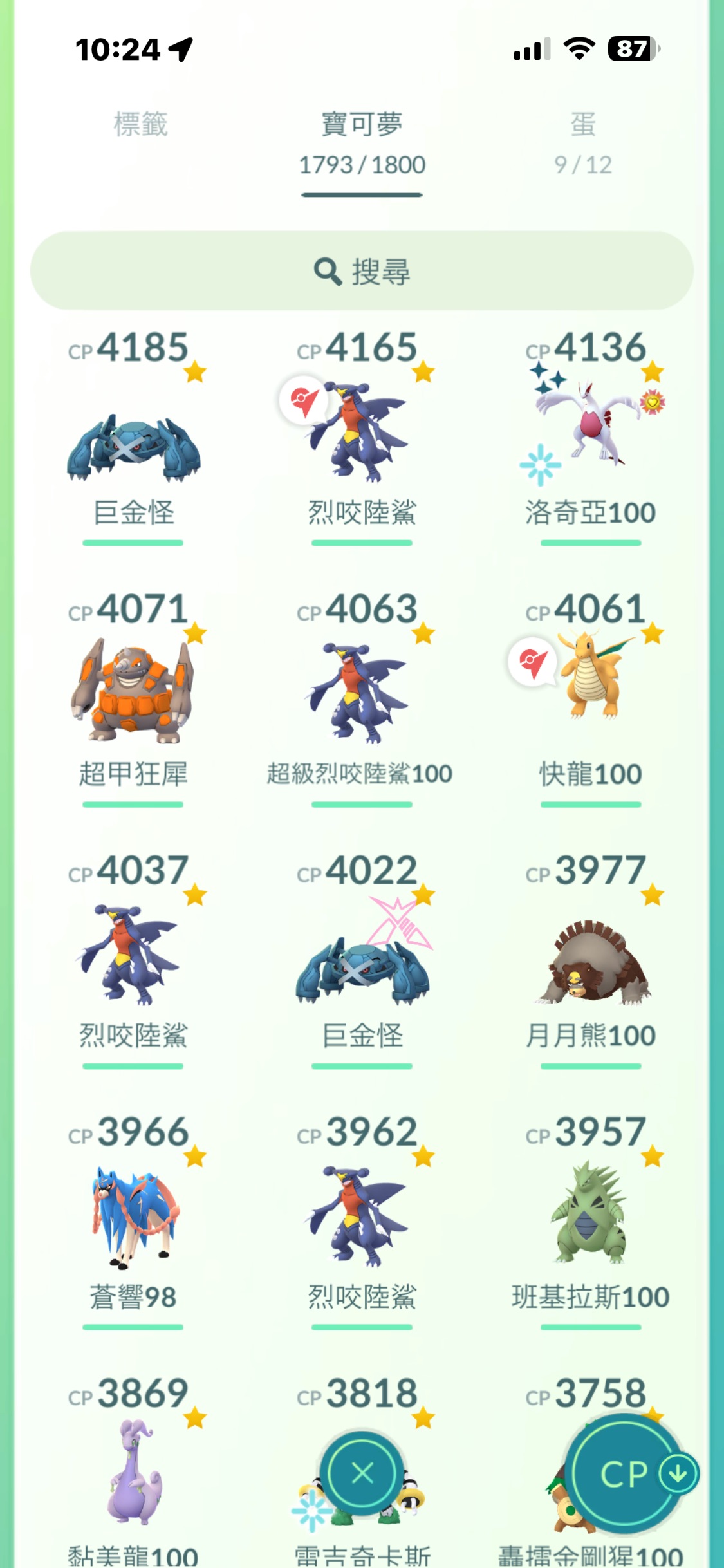Viewport: 724px width, 1568px height.
Task: Open 超甲狂犀 with CP 4071
Action: point(133,692)
